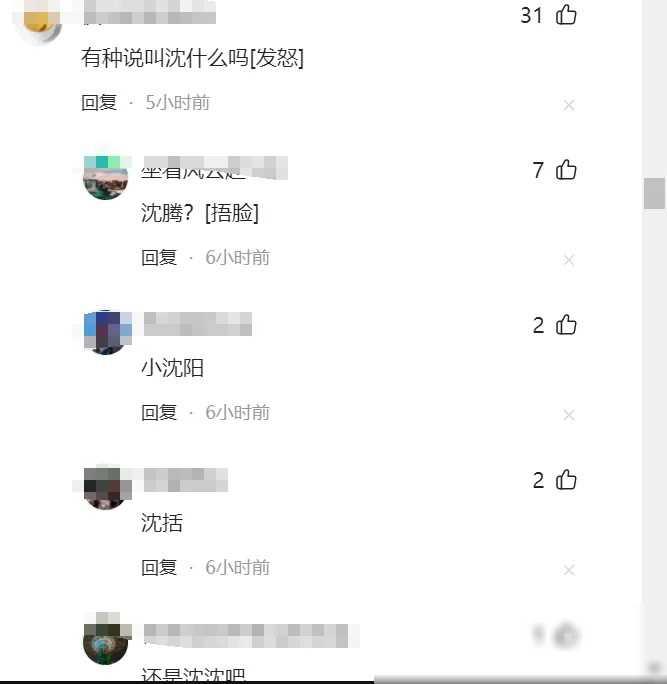Viewport: 667px width, 684px height.
Task: Like the 沈腾? comment
Action: coord(566,170)
